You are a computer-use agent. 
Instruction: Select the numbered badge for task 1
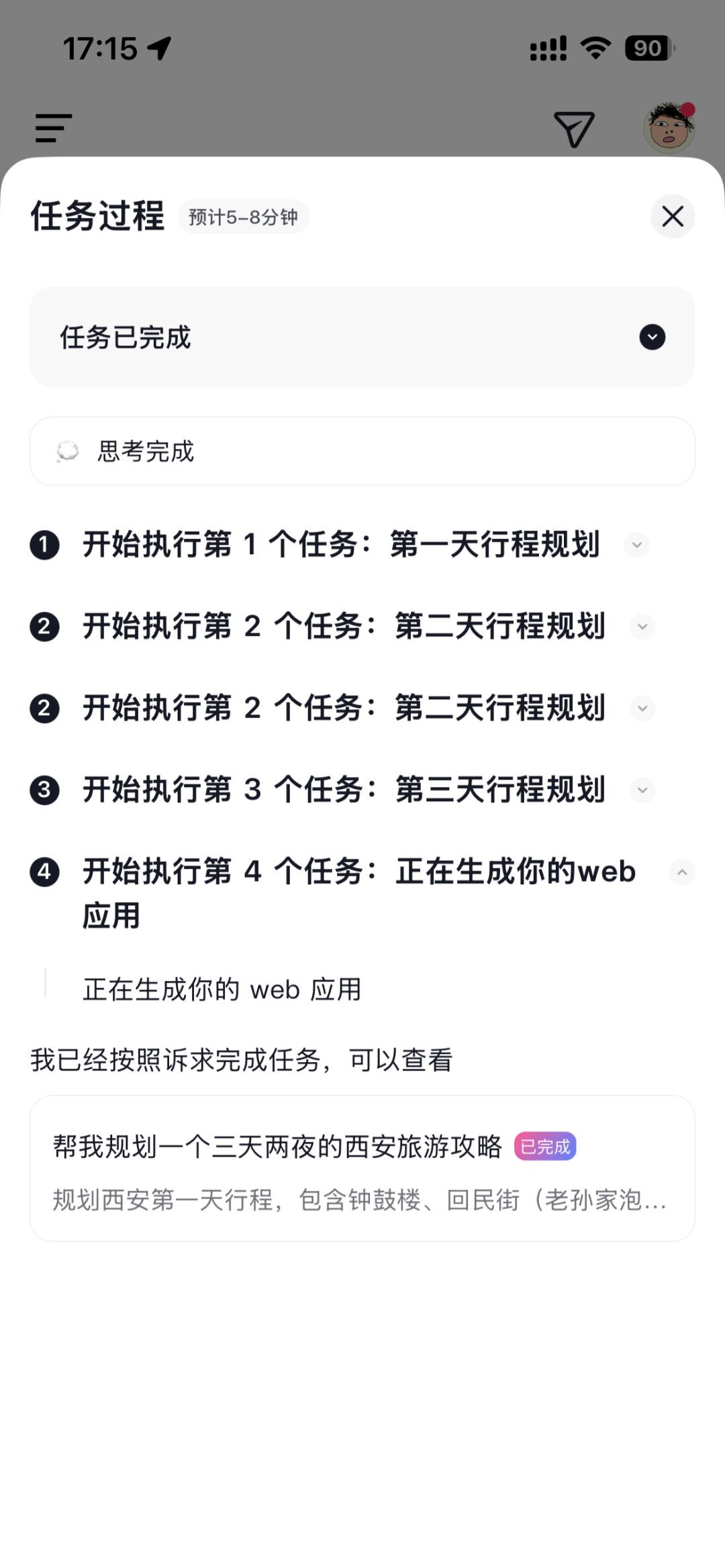(45, 545)
